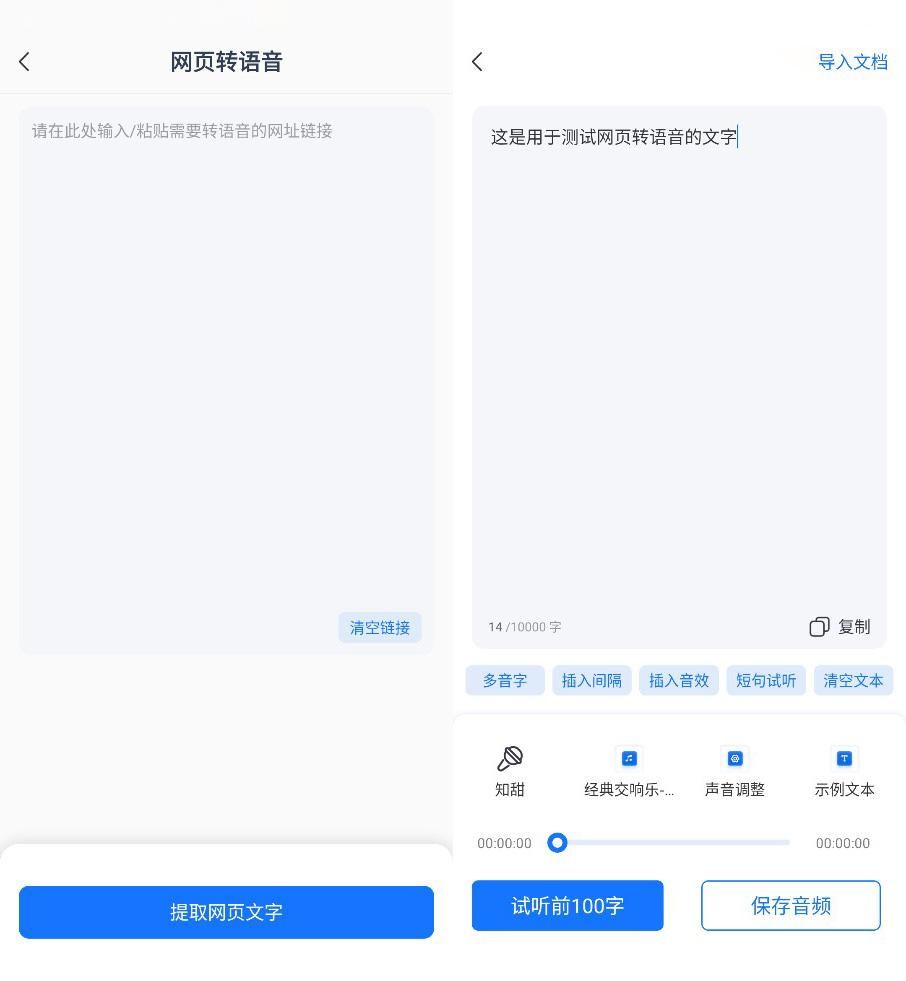Open the 声音调整 settings
Screen dimensions: 906x981
[x=735, y=771]
